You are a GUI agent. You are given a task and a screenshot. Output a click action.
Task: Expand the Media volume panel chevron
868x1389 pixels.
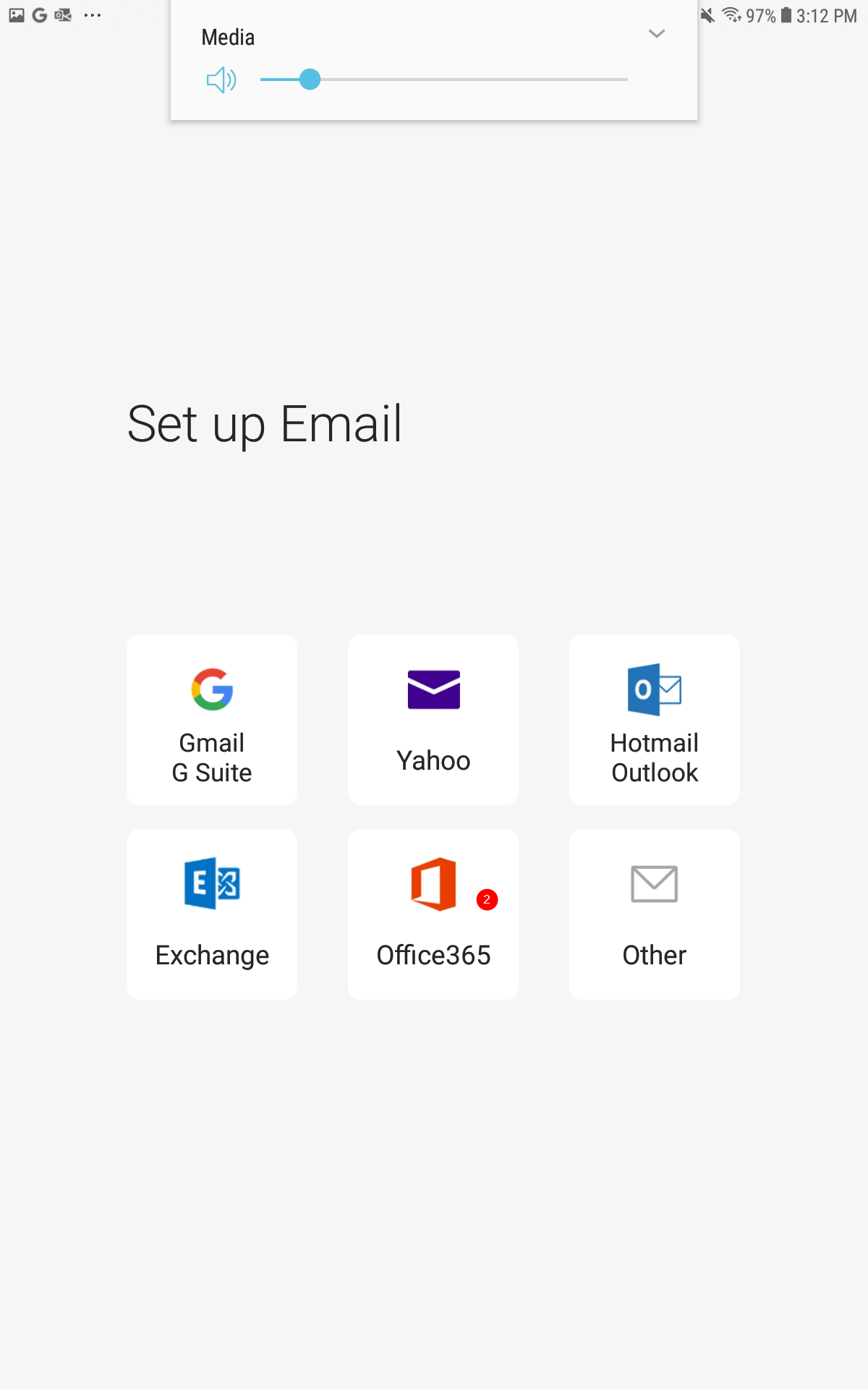(657, 34)
